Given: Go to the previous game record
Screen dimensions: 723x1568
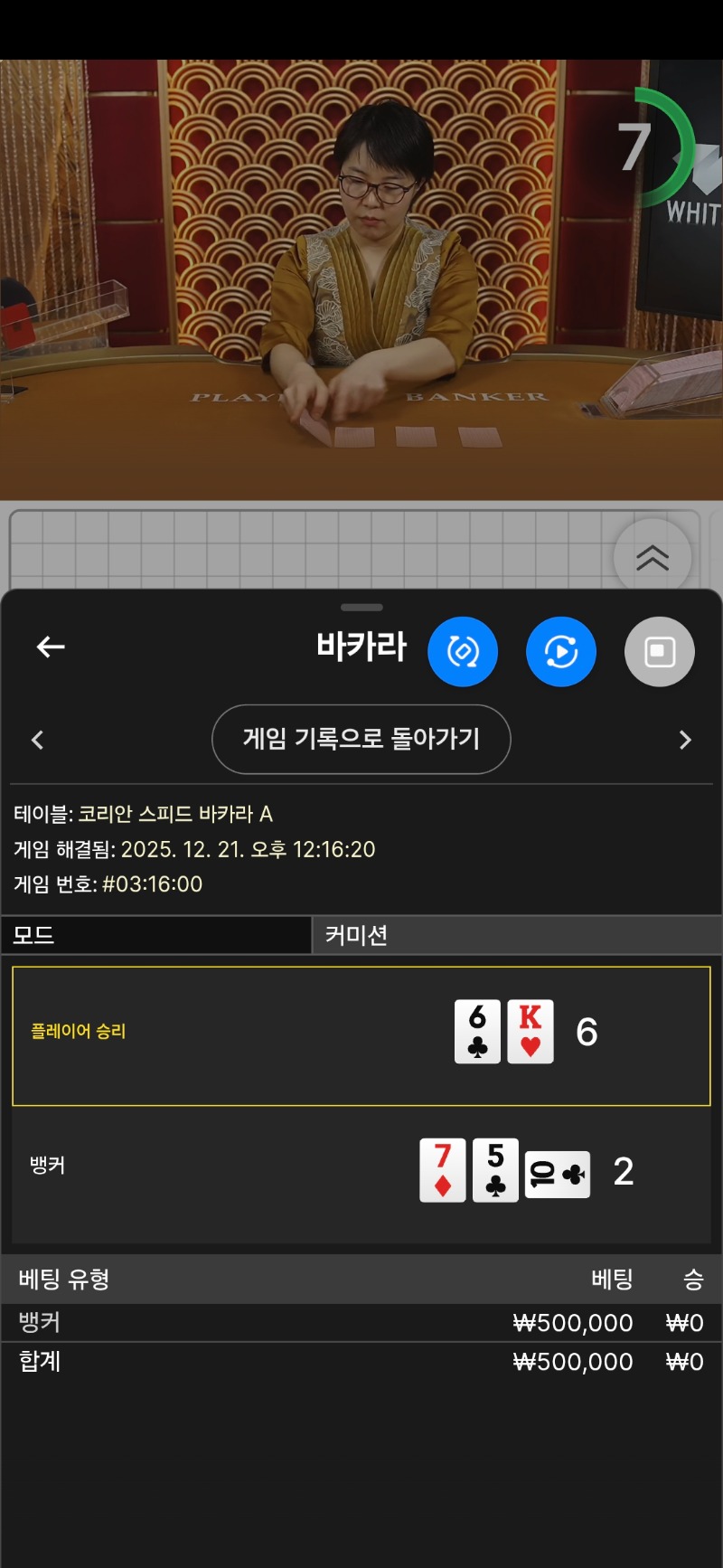Looking at the screenshot, I should (37, 741).
